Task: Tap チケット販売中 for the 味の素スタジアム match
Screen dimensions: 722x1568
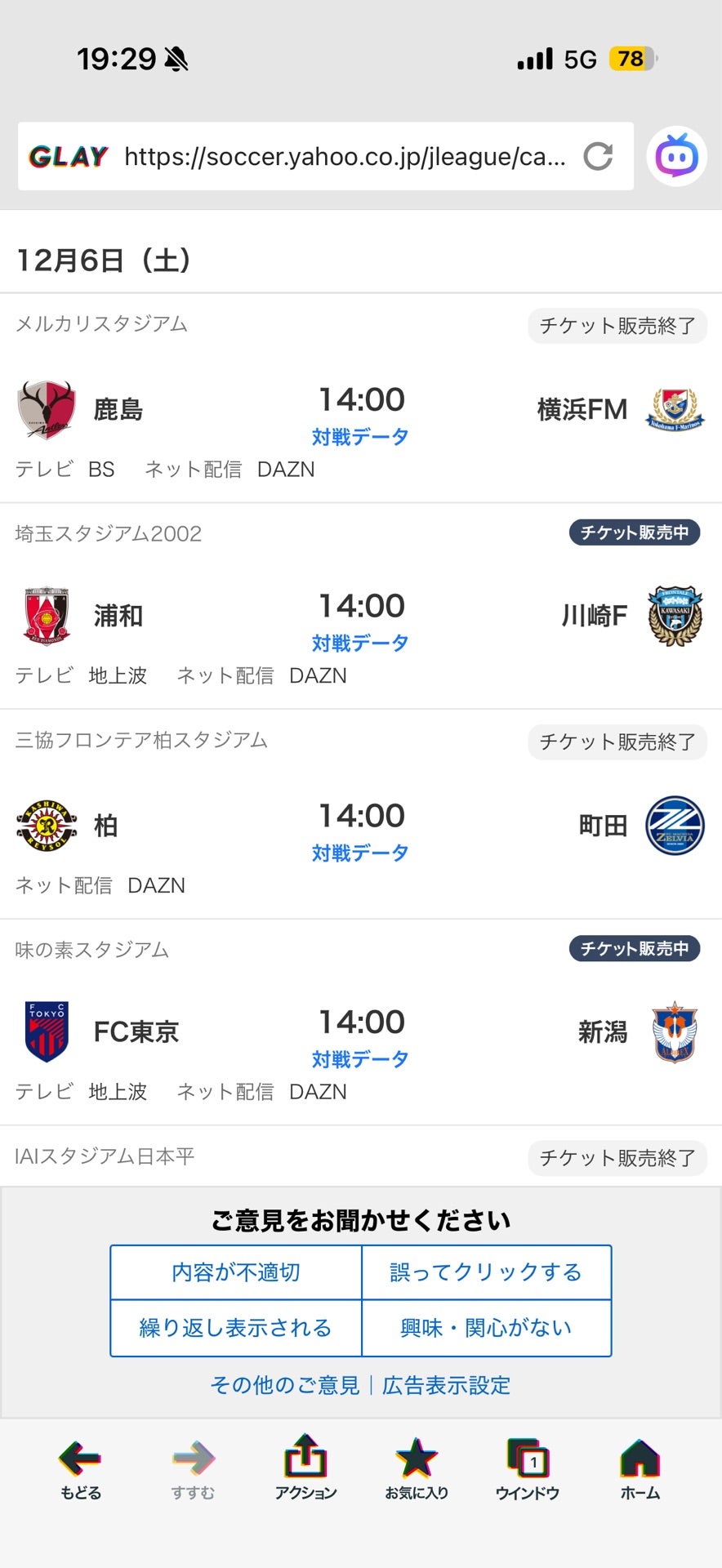Action: [634, 948]
